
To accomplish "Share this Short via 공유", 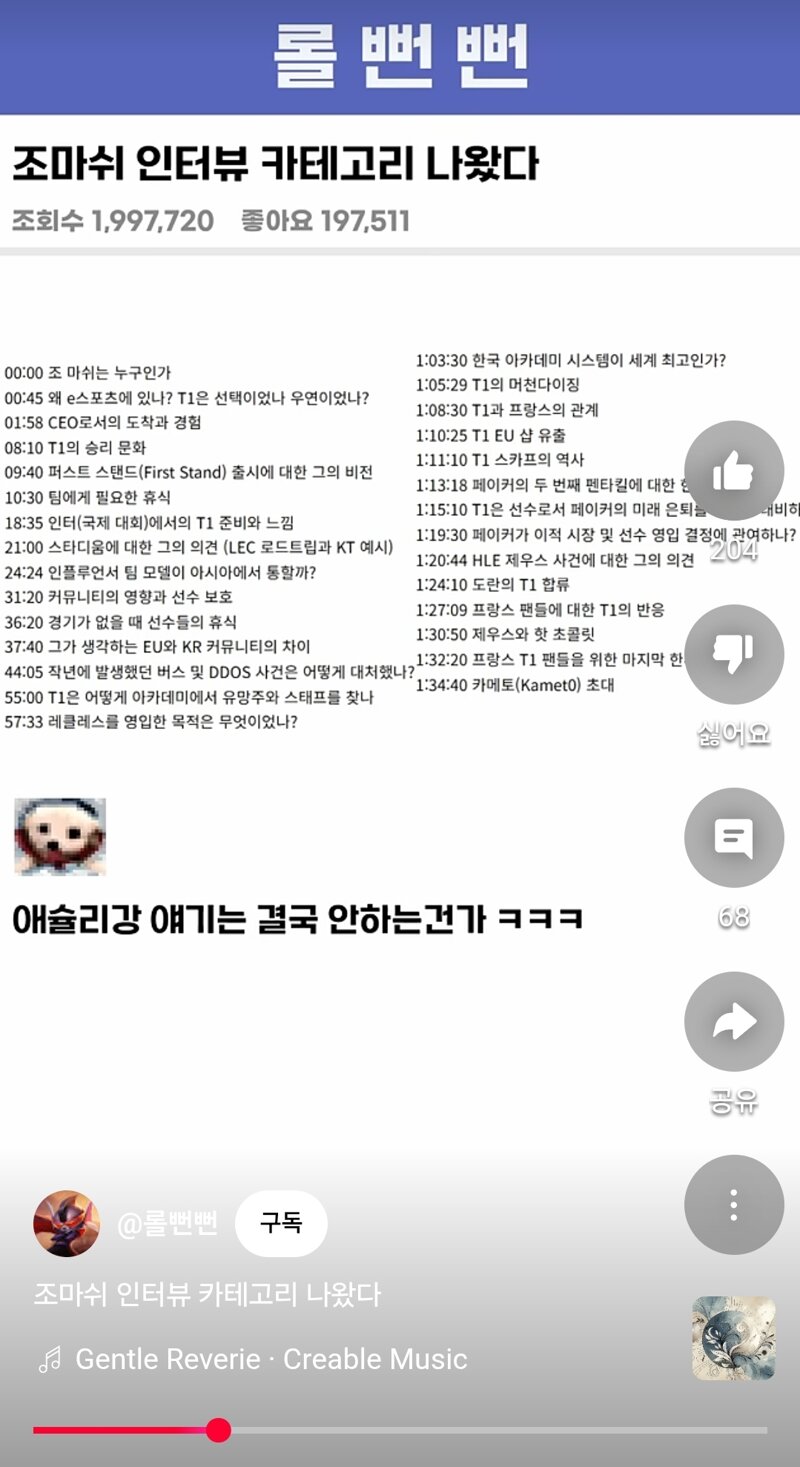I will click(734, 1021).
